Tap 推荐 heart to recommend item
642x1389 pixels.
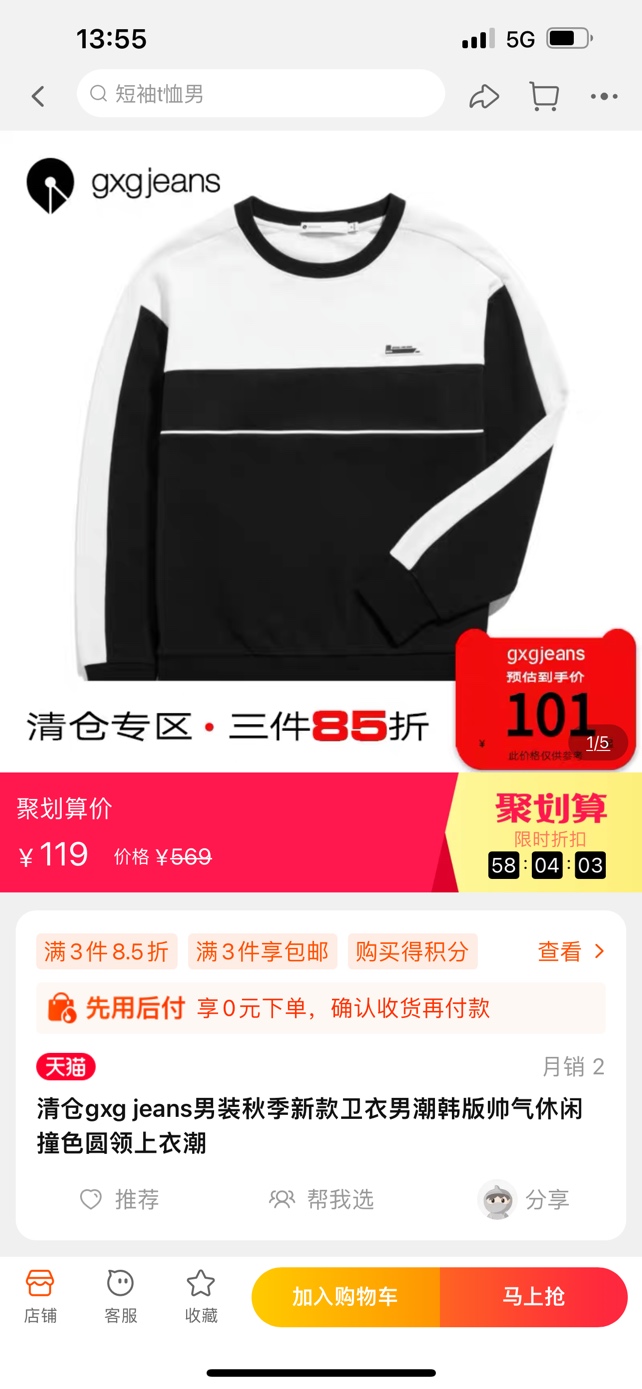120,1199
